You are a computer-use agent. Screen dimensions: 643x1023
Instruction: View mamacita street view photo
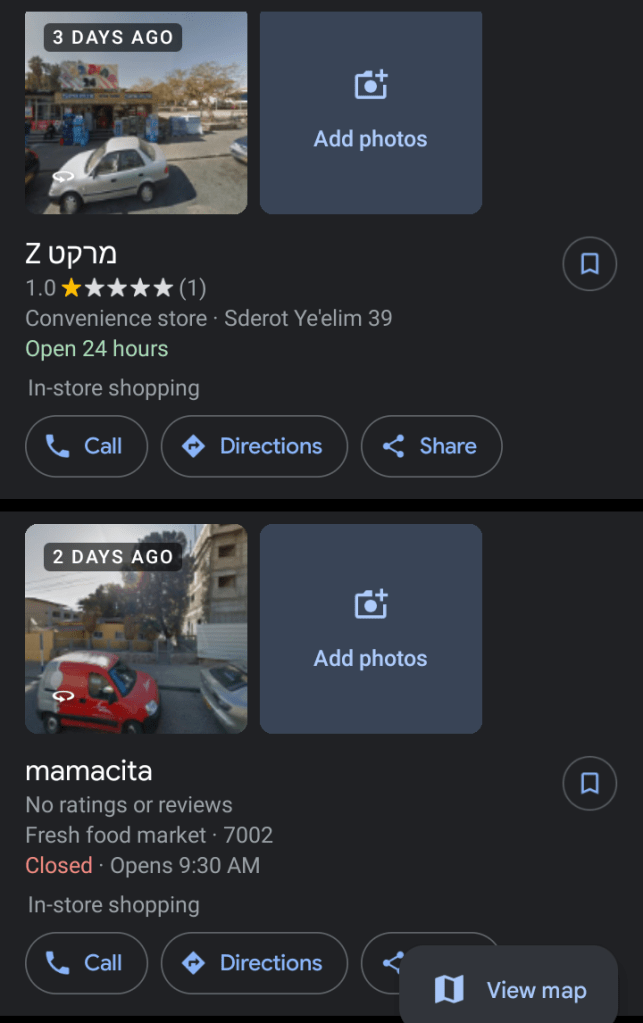(x=136, y=629)
